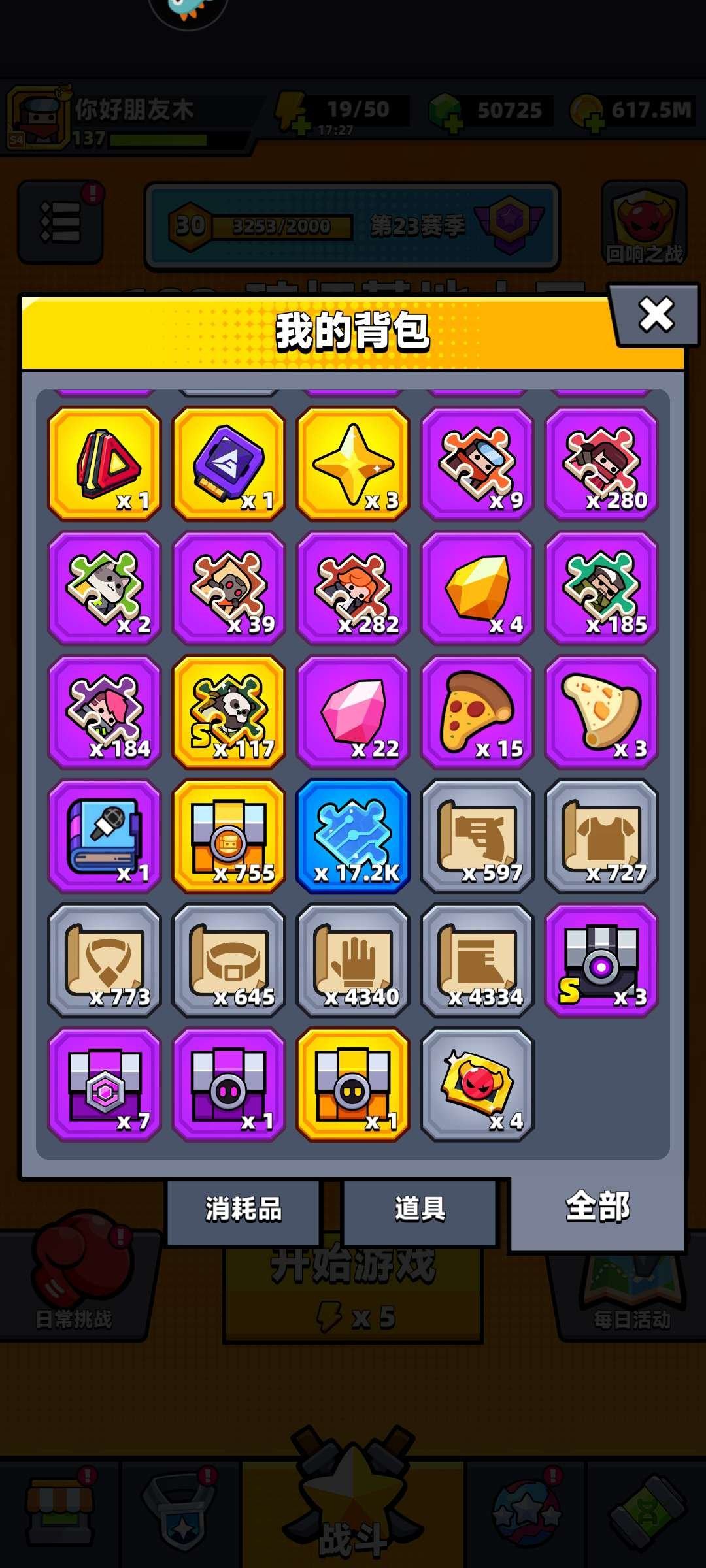The image size is (706, 1568).
Task: Open the pink gem item x22
Action: 353,711
